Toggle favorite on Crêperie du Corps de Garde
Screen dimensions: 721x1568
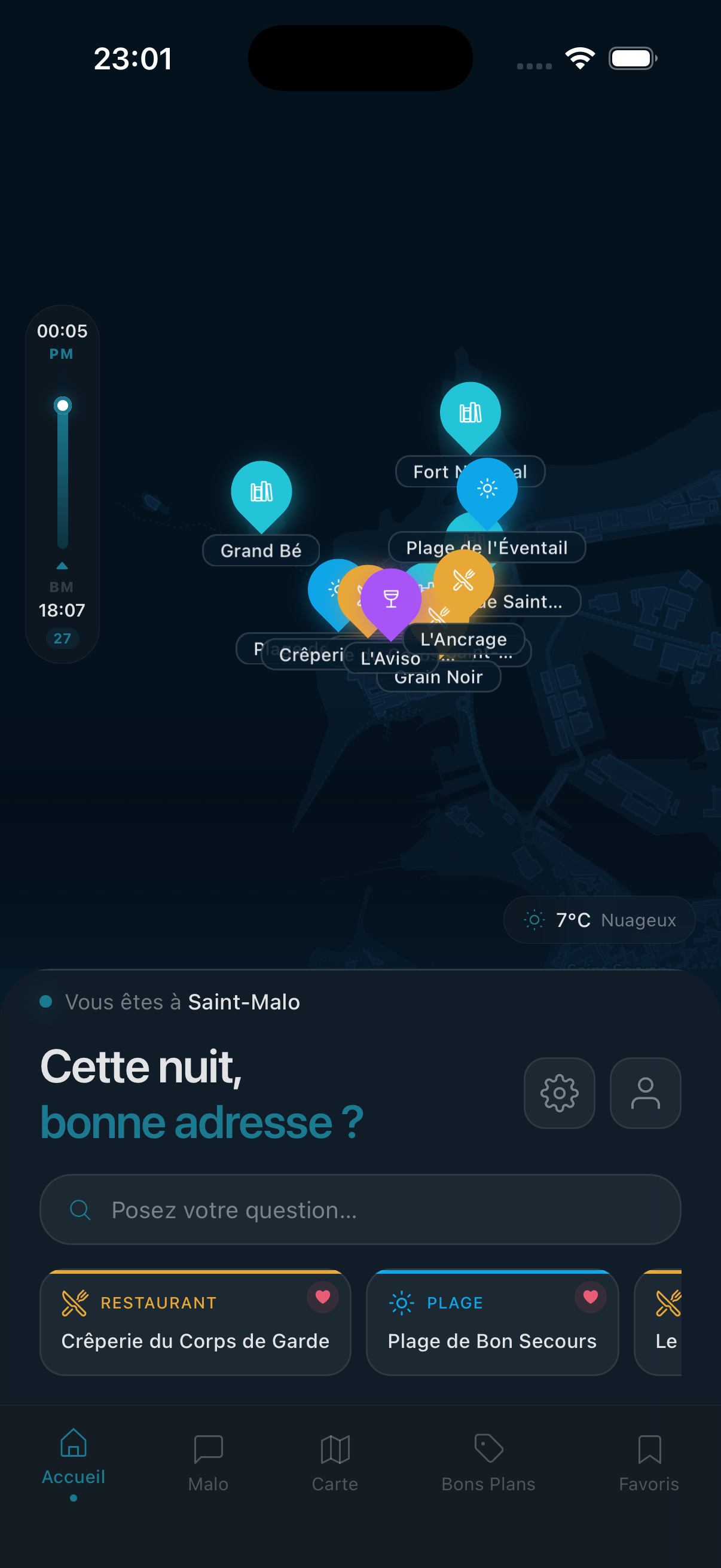[322, 1297]
